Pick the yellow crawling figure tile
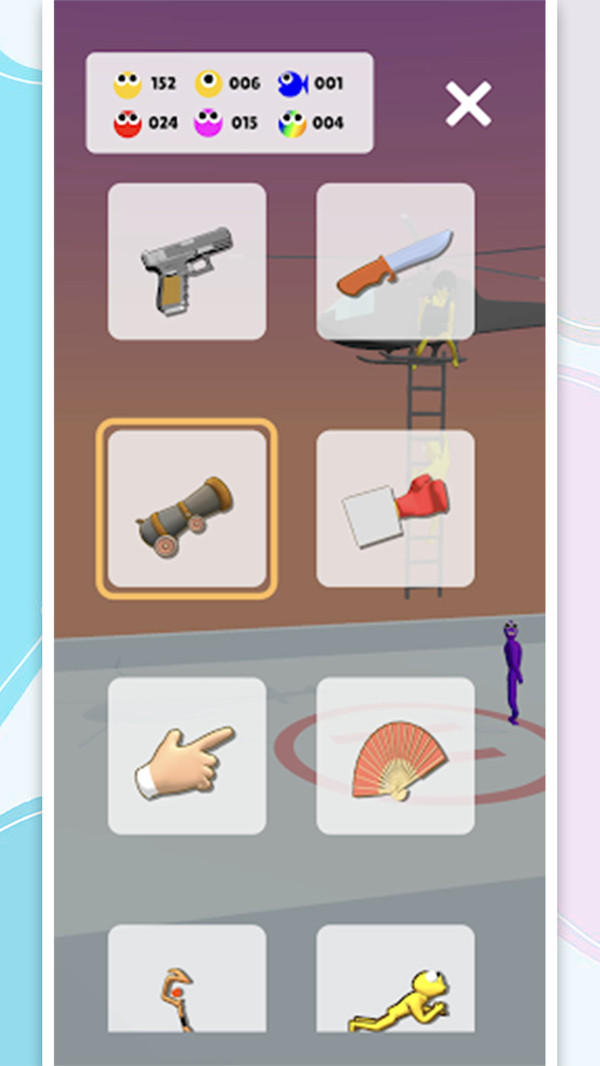This screenshot has width=600, height=1066. tap(395, 980)
